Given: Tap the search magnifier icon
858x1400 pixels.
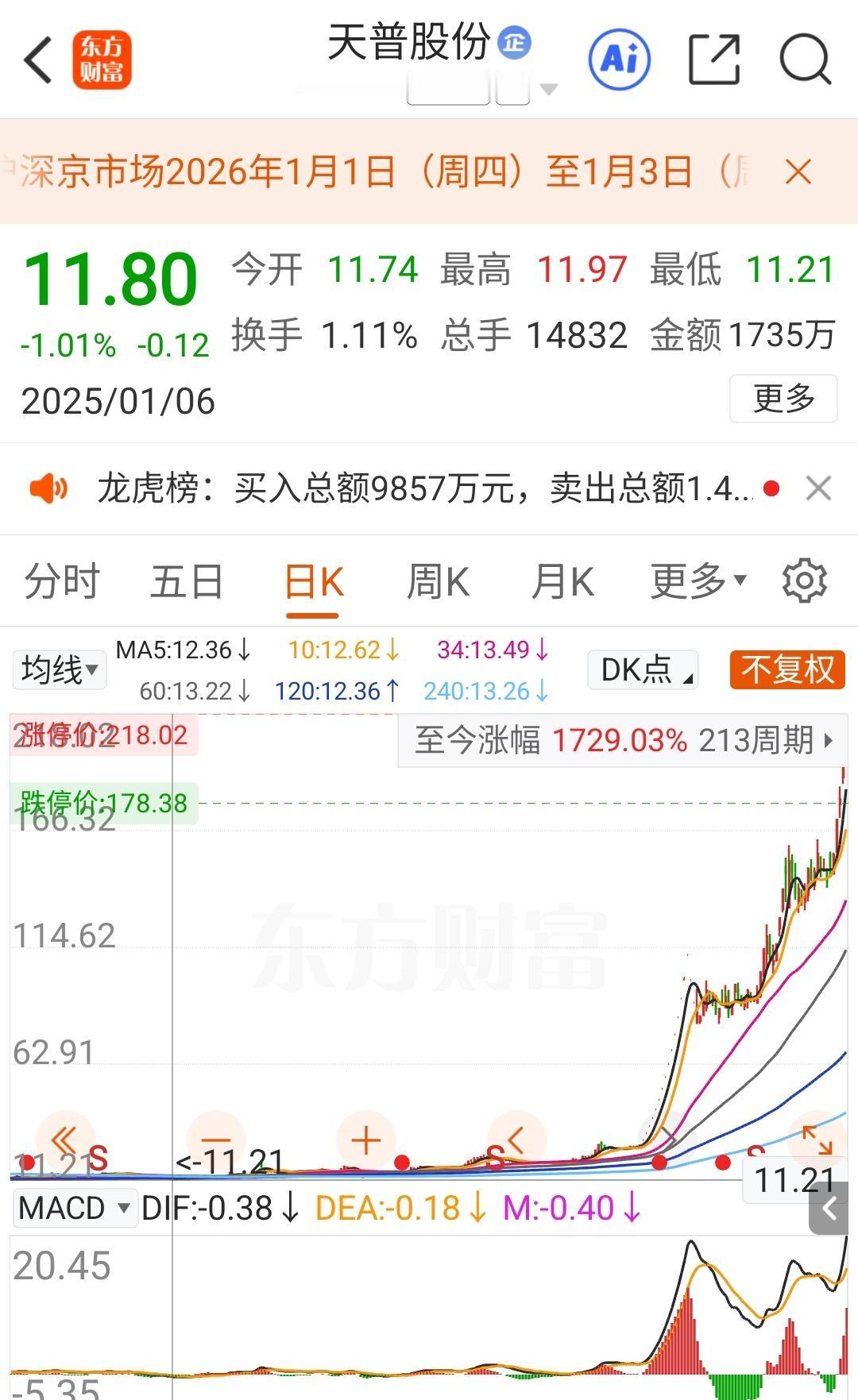Looking at the screenshot, I should [x=805, y=59].
